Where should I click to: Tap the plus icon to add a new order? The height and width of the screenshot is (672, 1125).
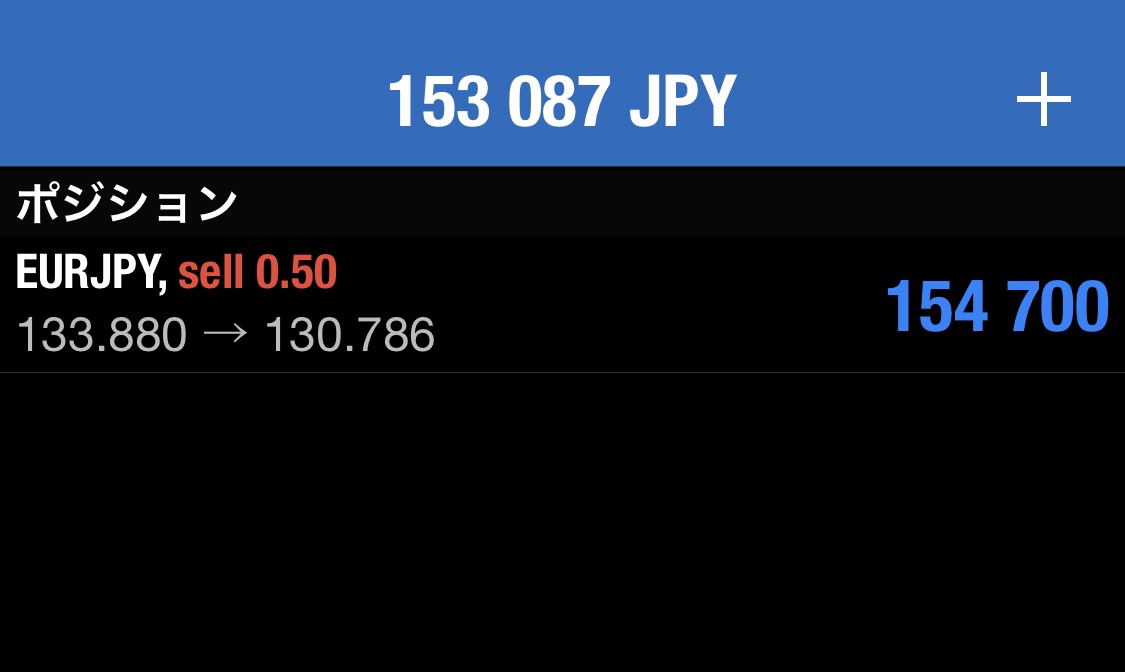click(1043, 100)
